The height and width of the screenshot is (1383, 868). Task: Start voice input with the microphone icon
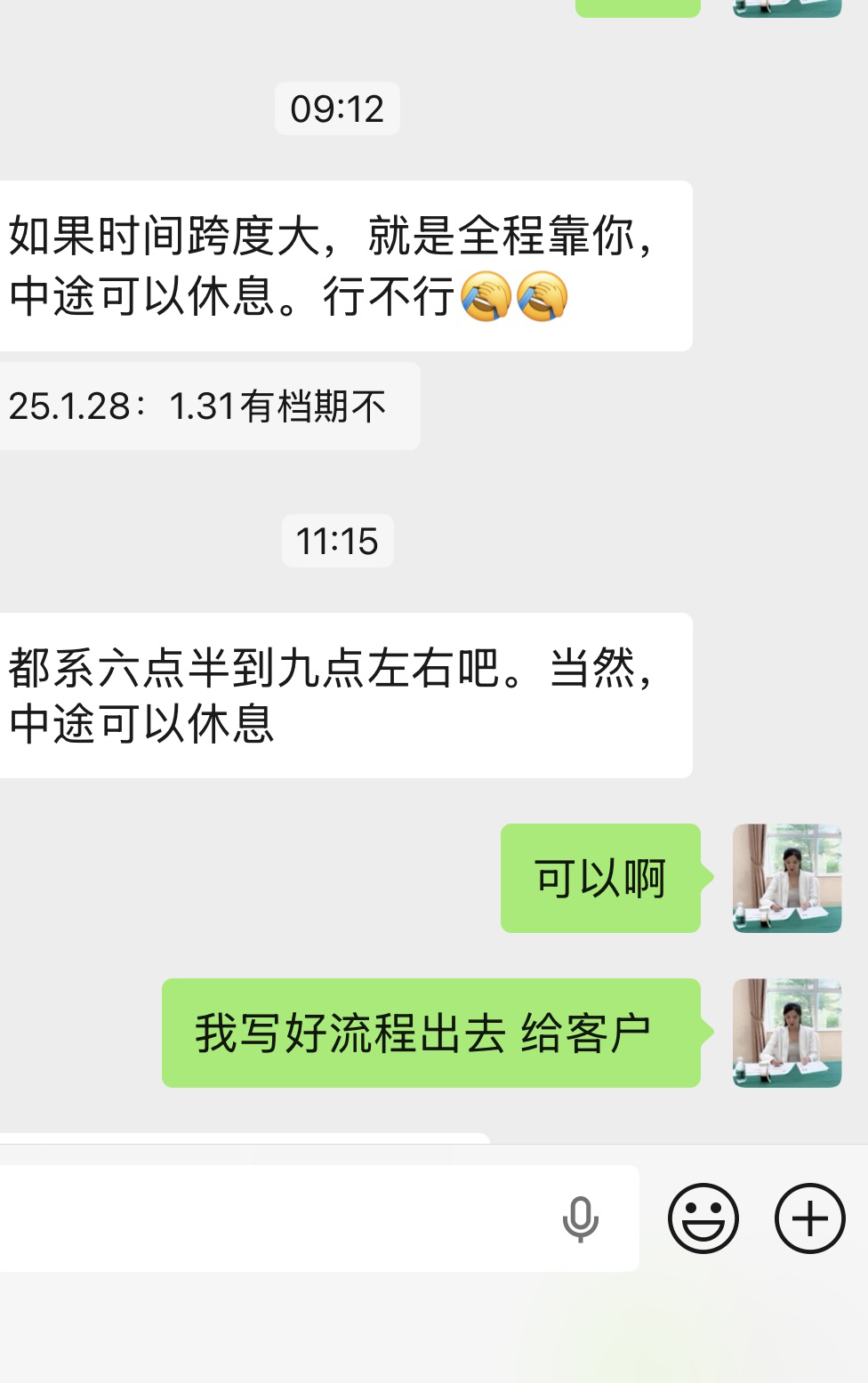580,1218
